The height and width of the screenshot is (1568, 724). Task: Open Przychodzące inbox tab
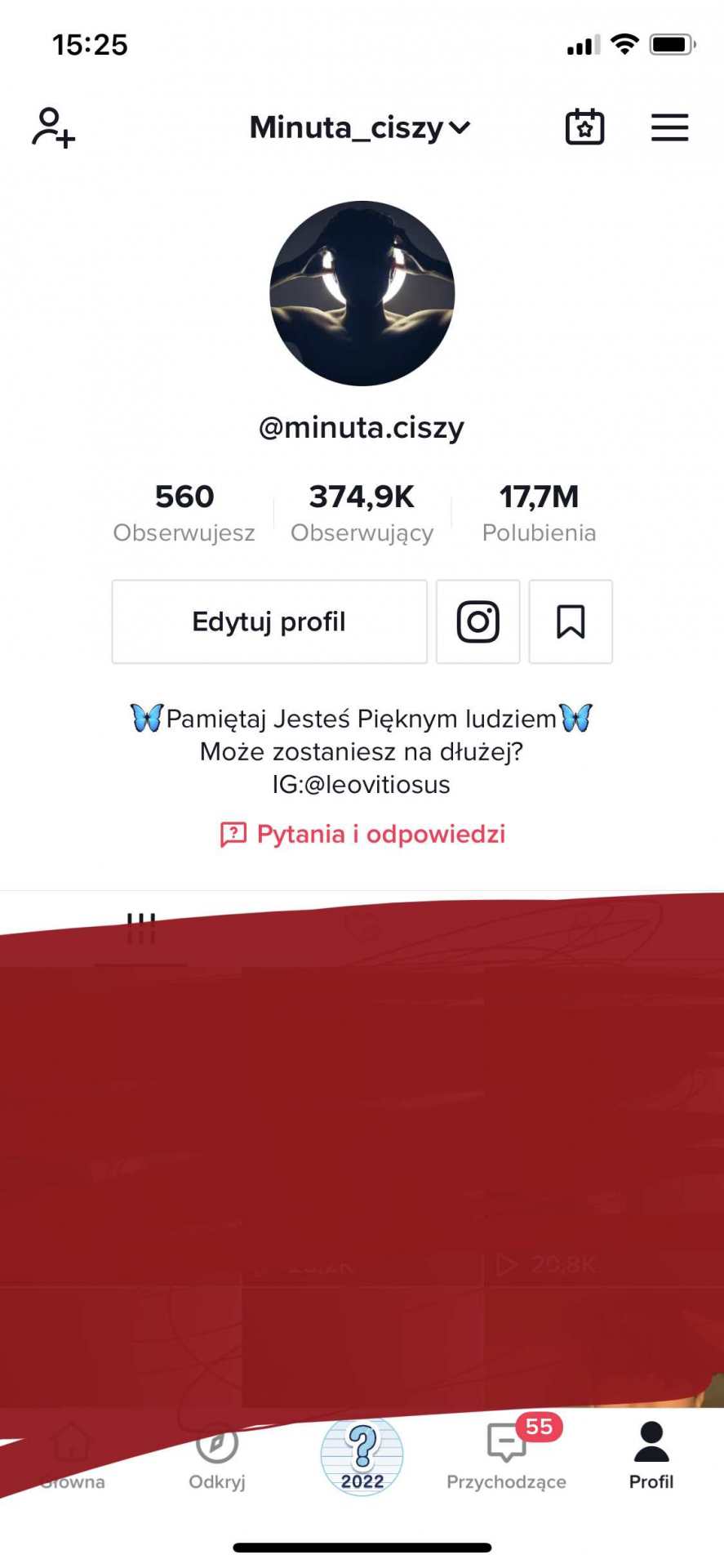[506, 1457]
